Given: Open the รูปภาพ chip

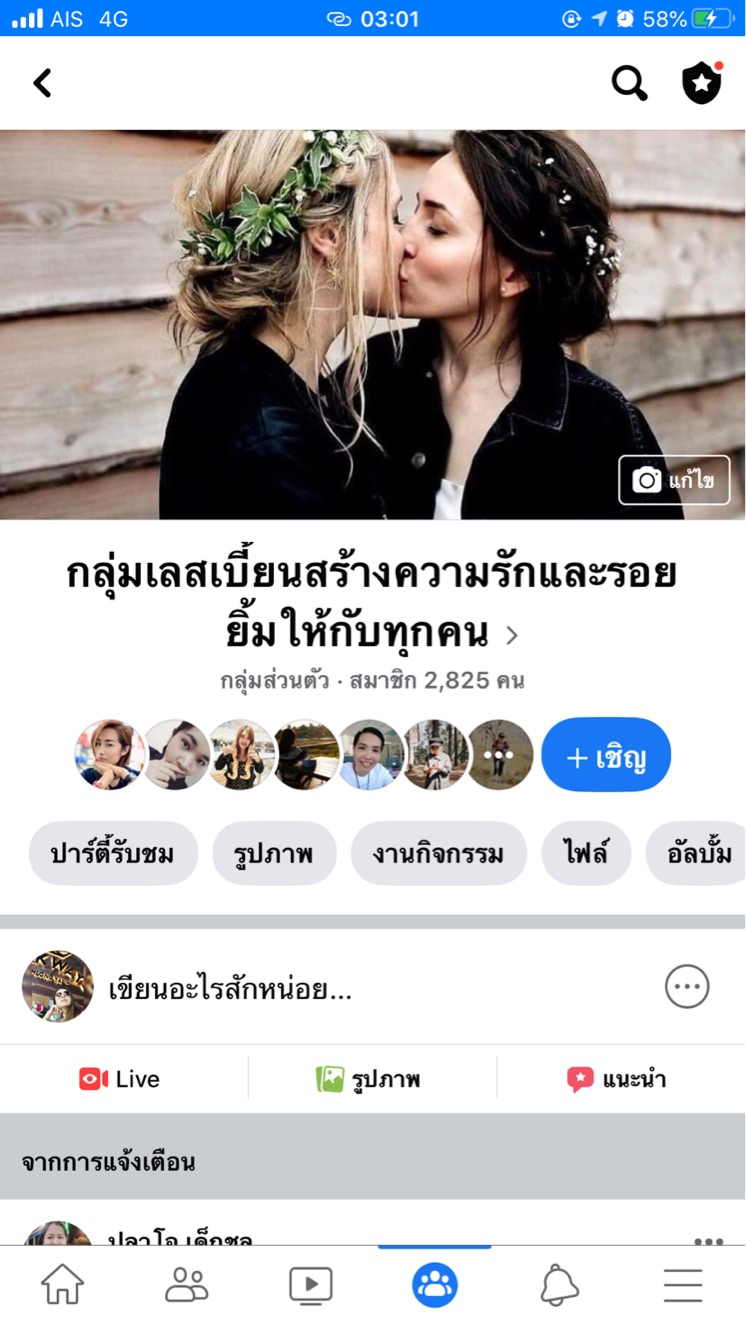Looking at the screenshot, I should point(274,854).
